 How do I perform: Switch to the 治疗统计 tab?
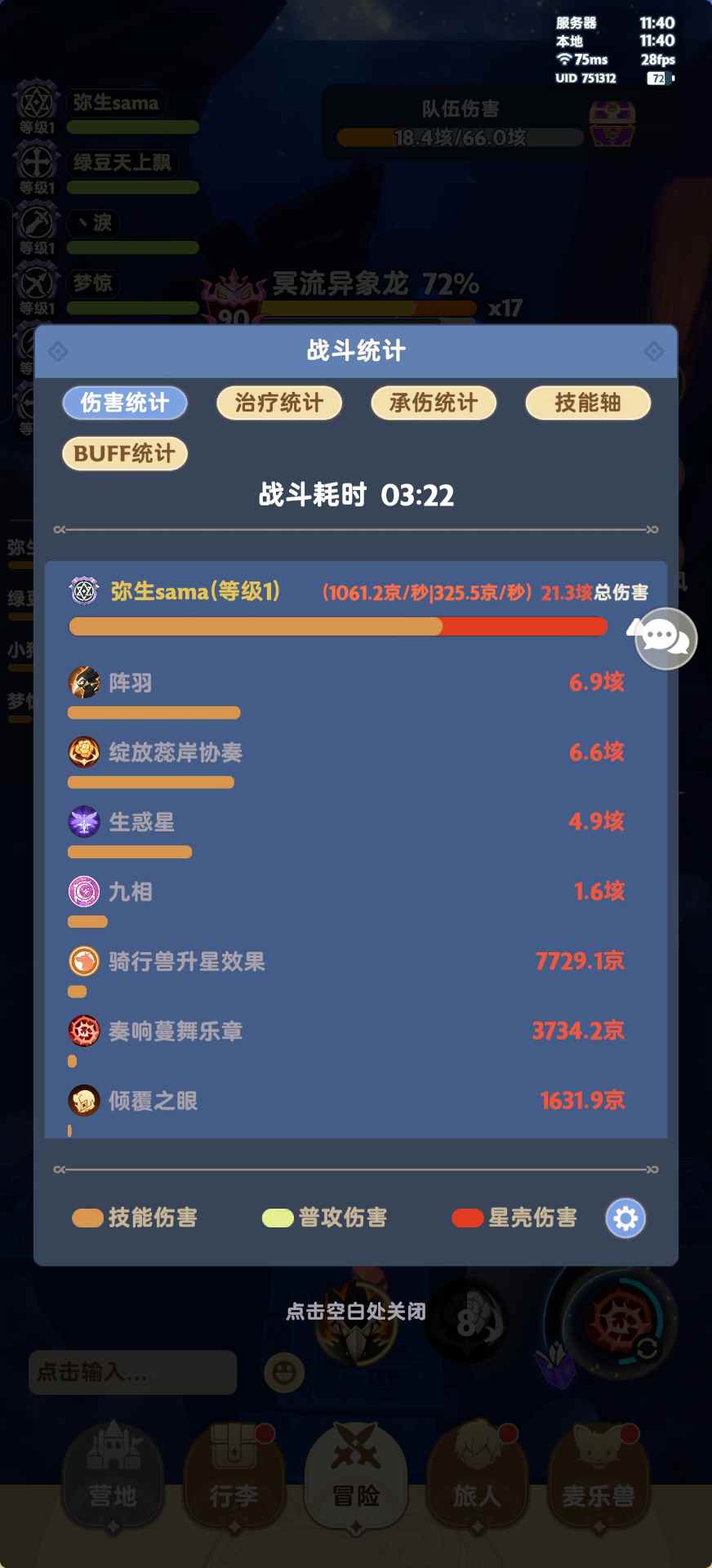279,403
